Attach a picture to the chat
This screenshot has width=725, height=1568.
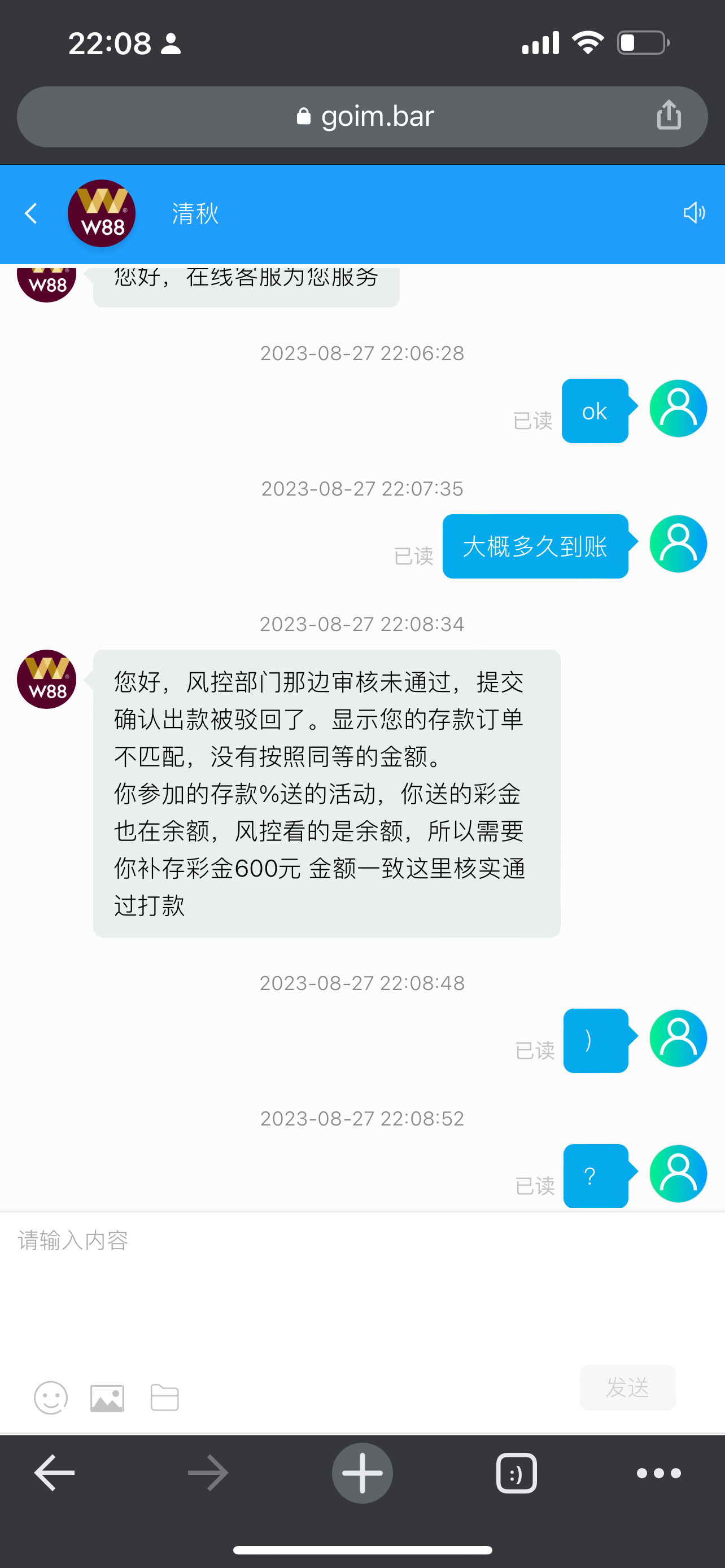107,1398
